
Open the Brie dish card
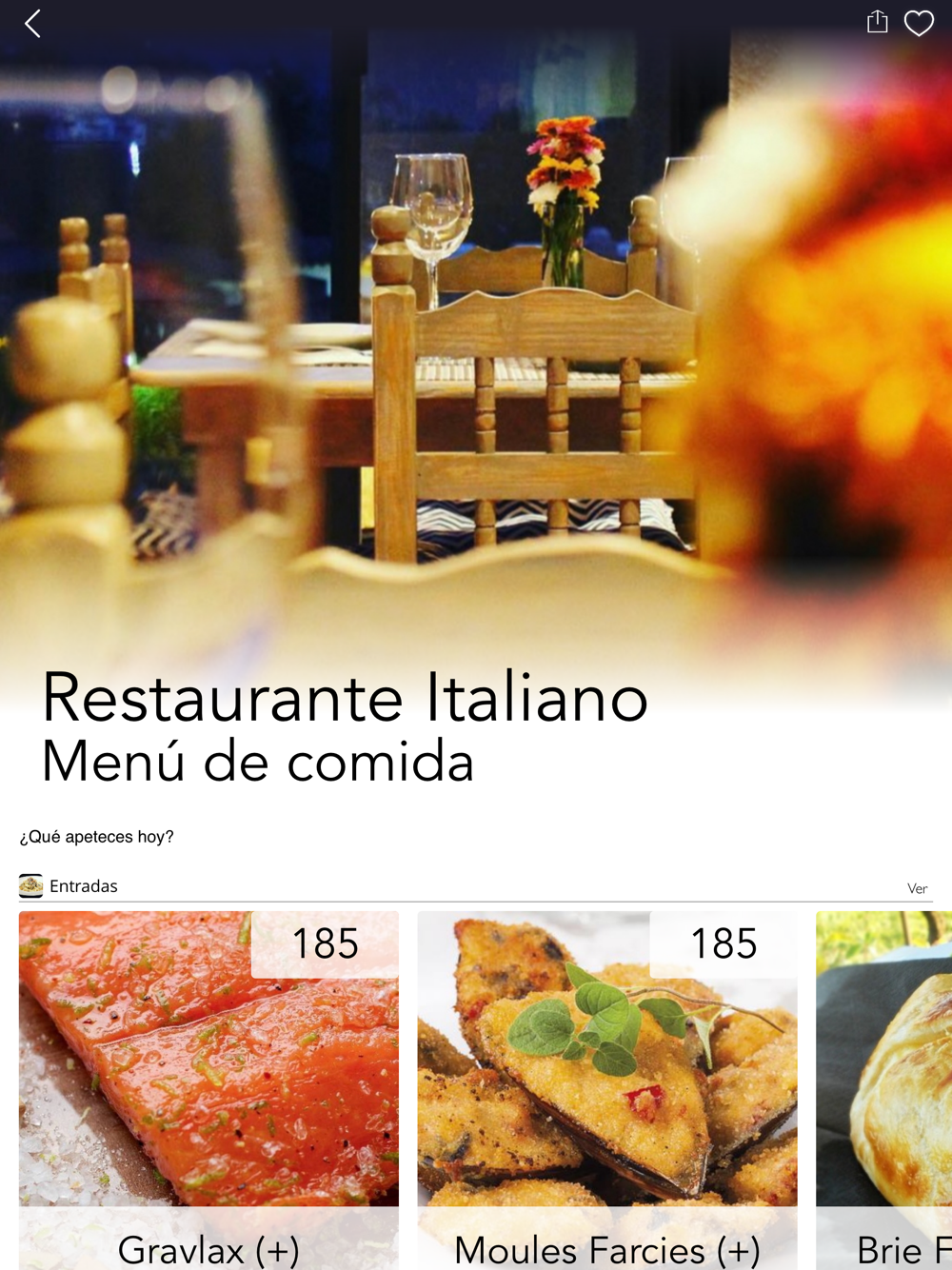[x=883, y=1090]
